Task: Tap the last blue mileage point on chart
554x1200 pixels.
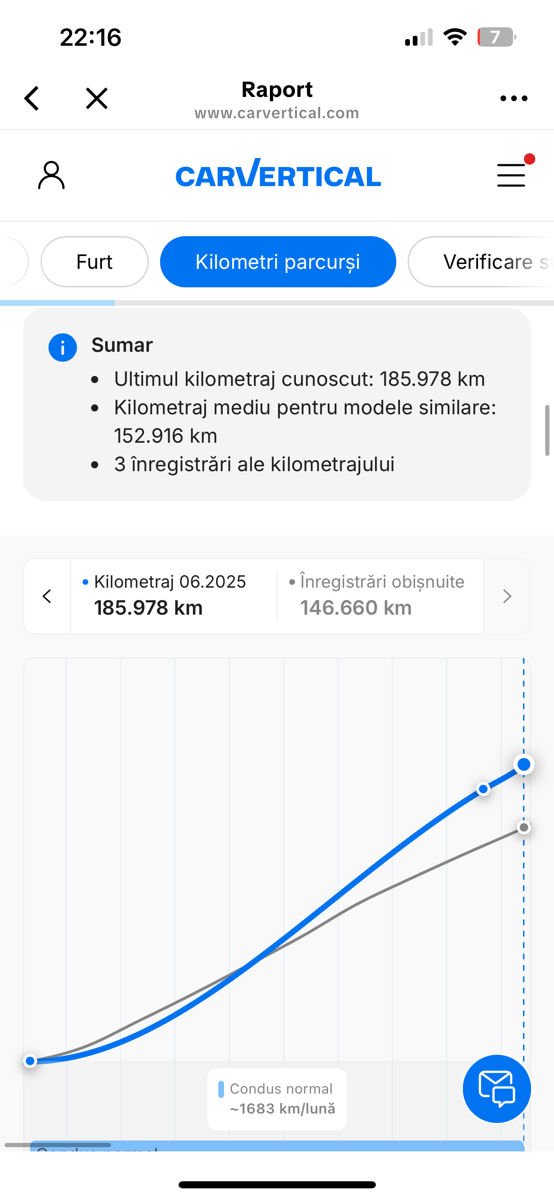Action: point(524,765)
